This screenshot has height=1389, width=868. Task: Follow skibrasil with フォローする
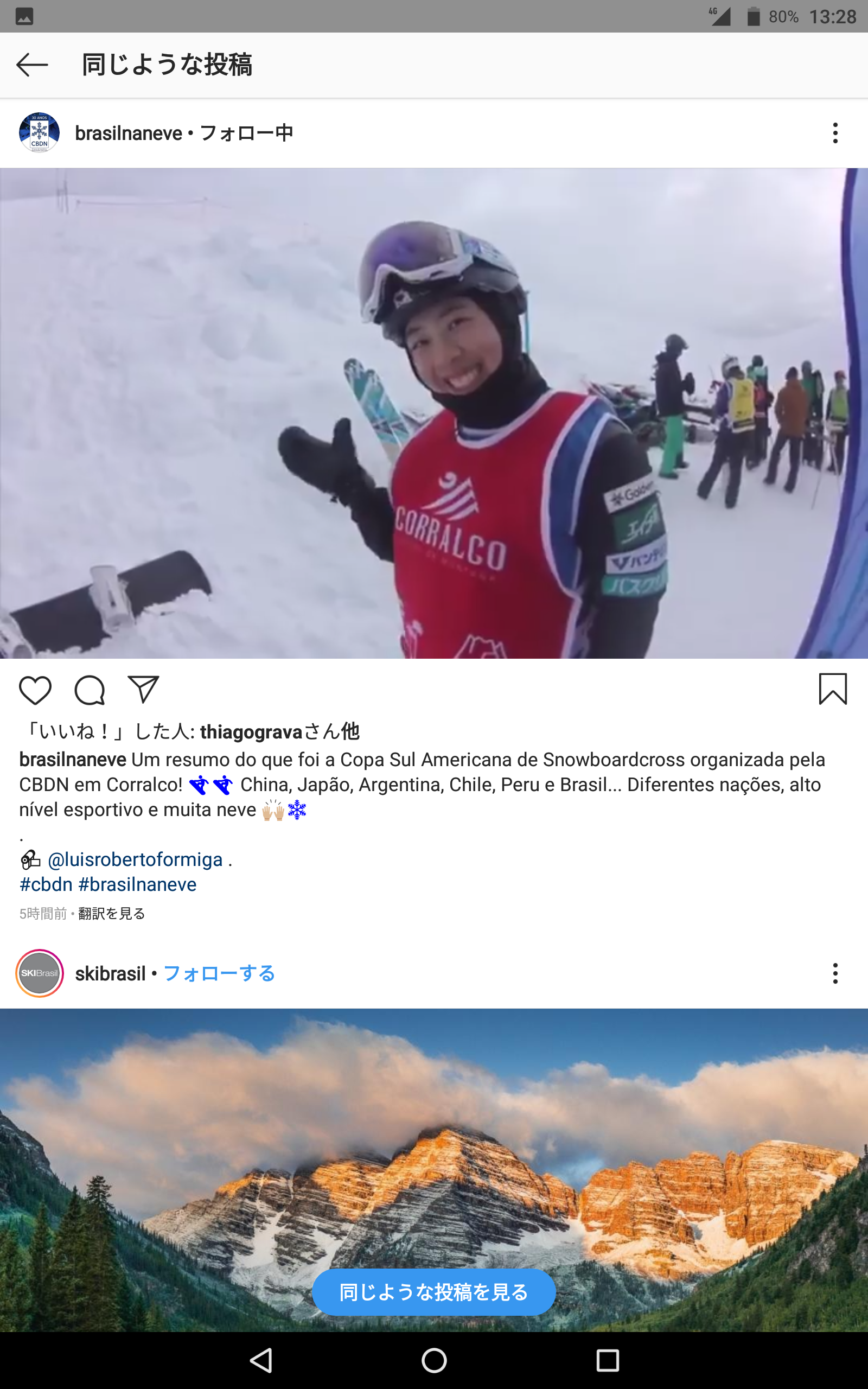click(x=219, y=973)
